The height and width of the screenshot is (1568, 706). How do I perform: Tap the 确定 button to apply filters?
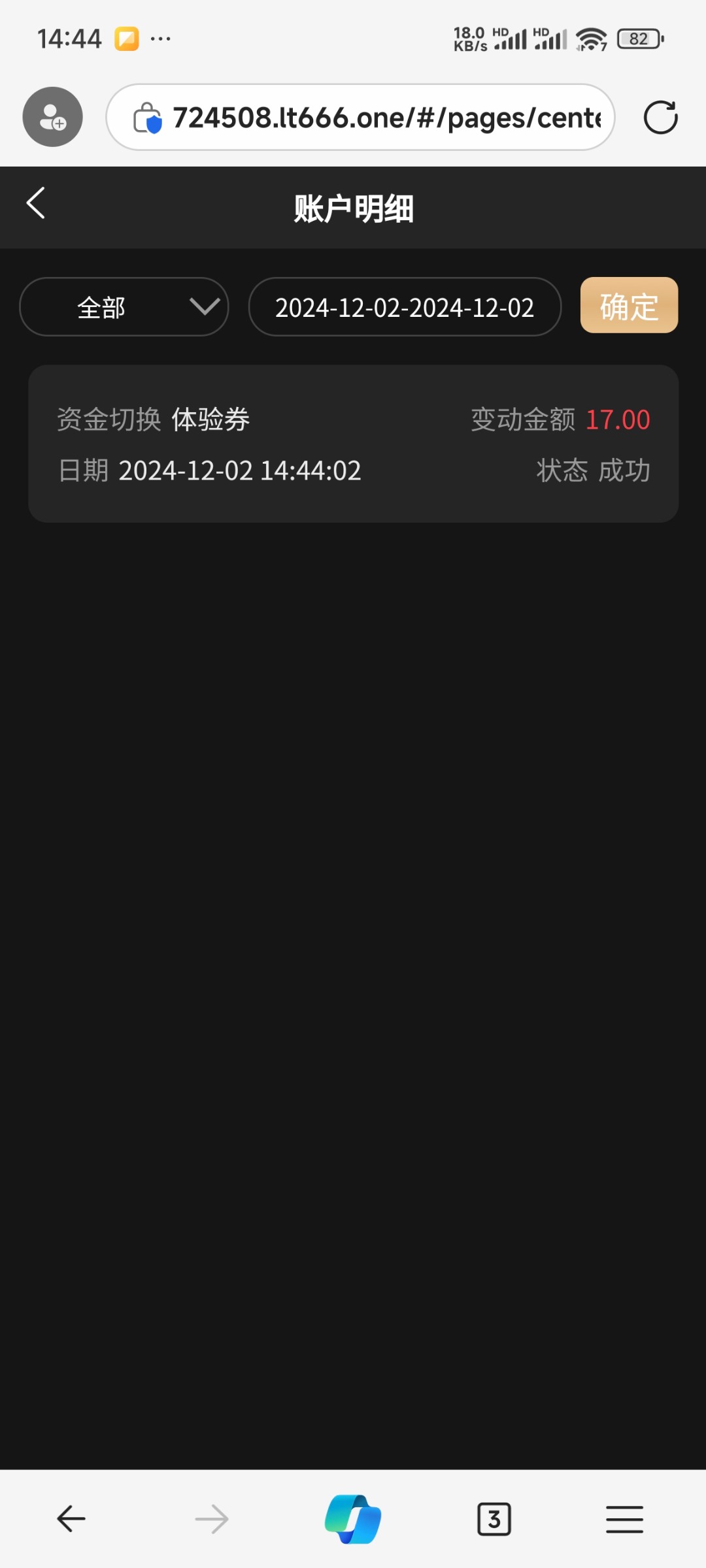click(x=629, y=305)
